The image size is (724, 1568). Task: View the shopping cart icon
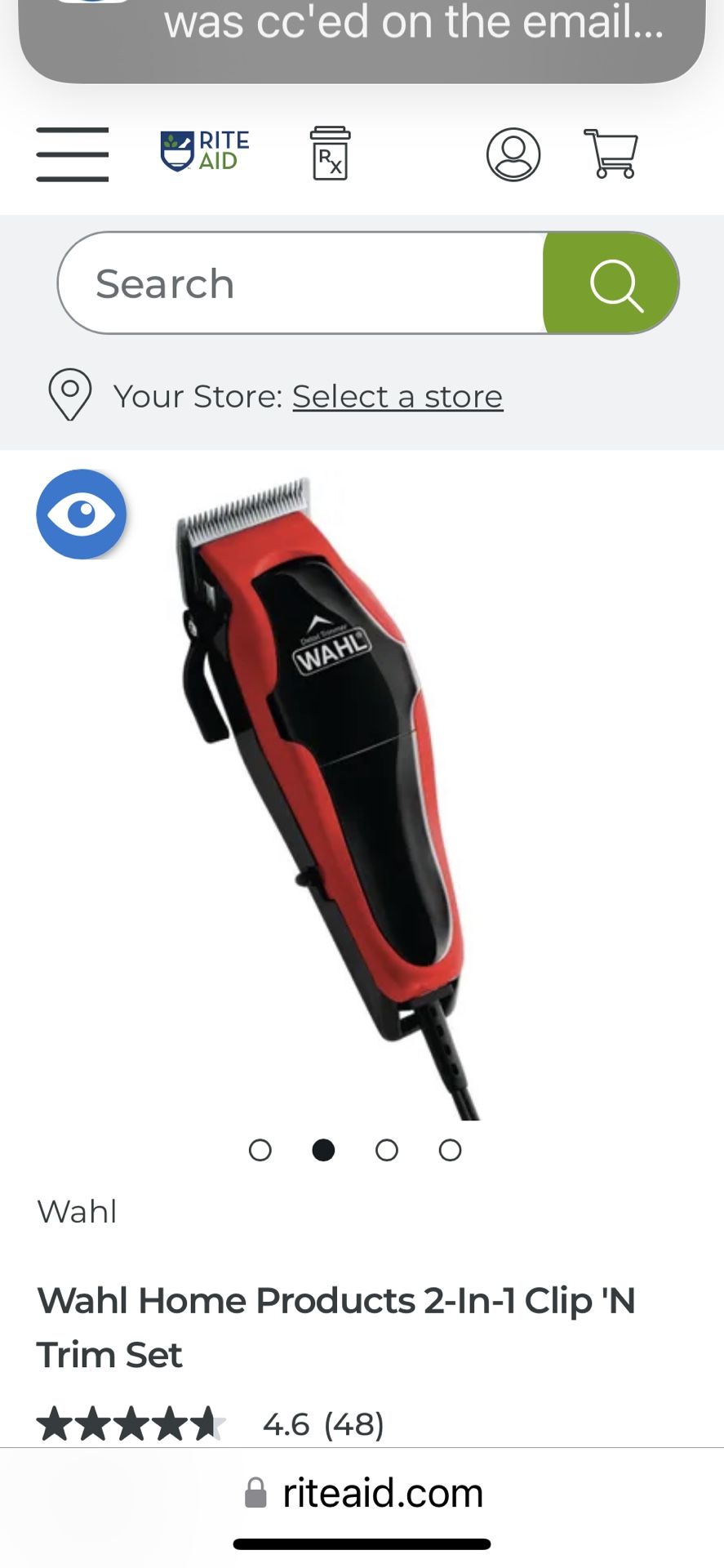tap(611, 154)
